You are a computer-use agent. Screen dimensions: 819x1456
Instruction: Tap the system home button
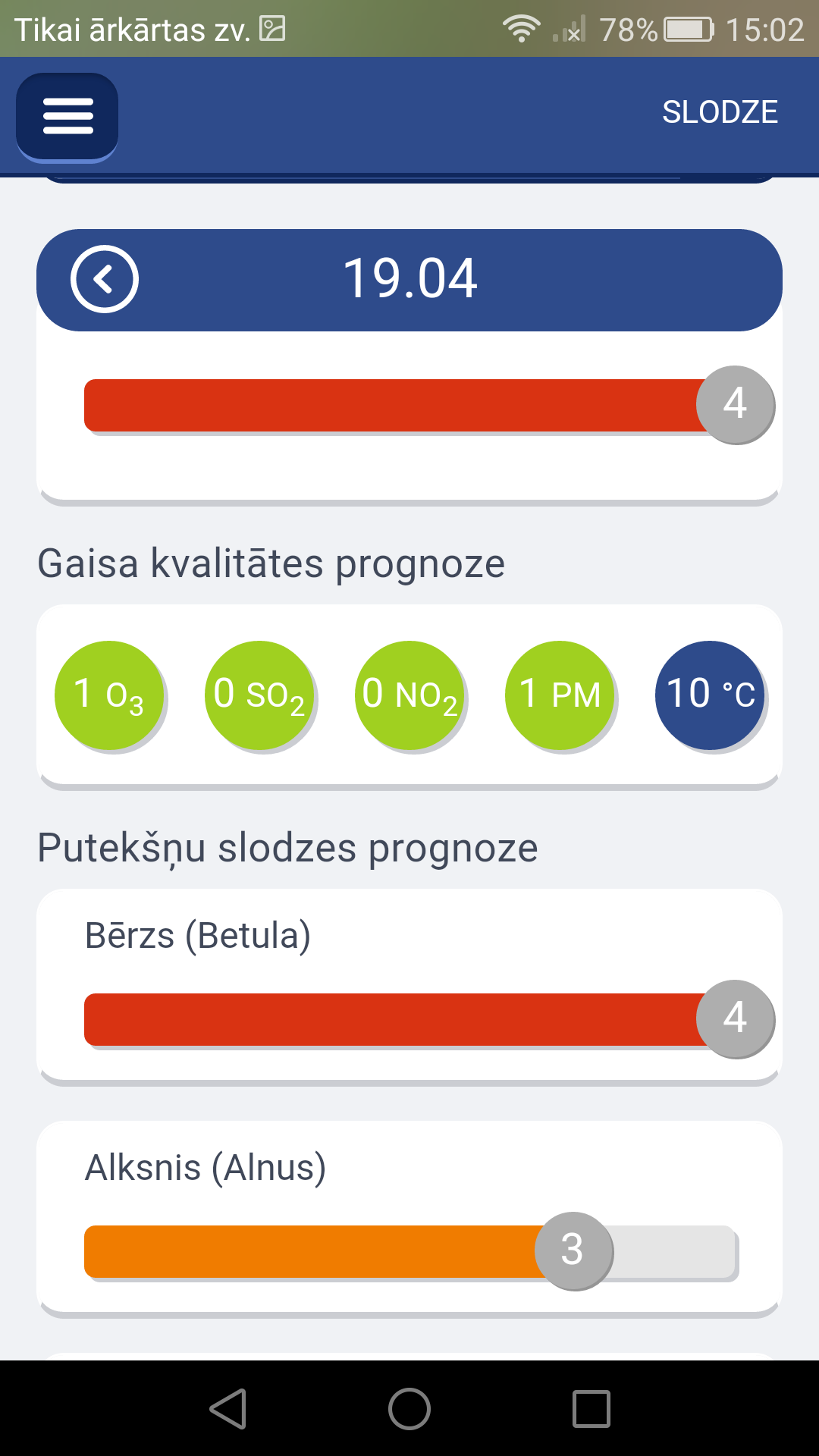point(409,1409)
